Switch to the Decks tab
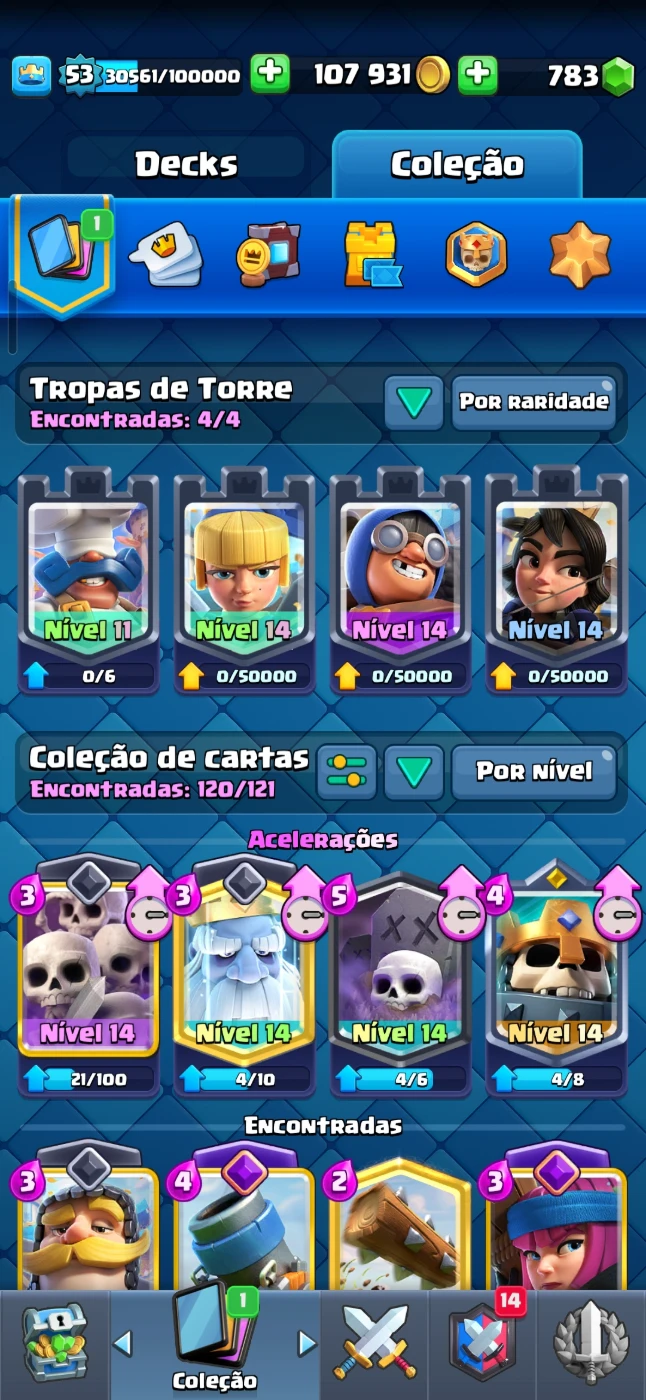 tap(186, 163)
